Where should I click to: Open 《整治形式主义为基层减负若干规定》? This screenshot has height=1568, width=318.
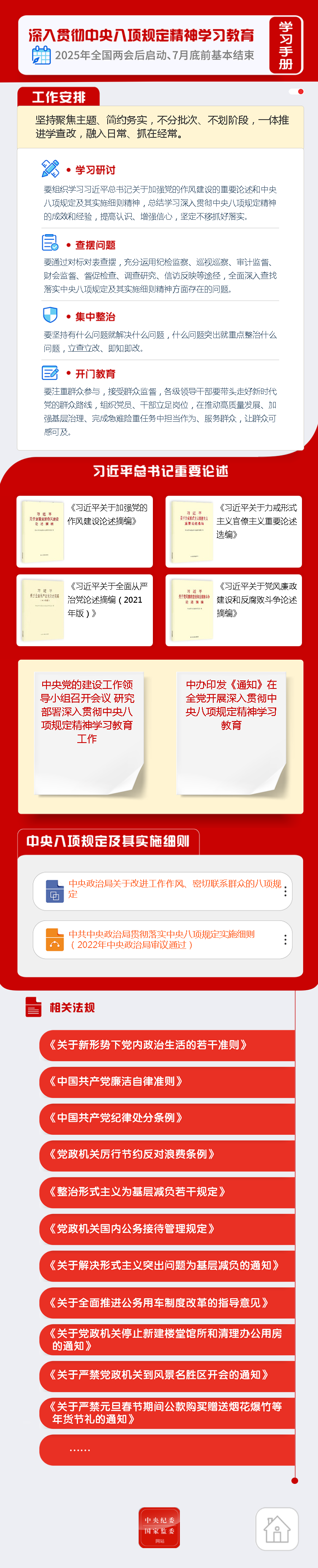(166, 1192)
